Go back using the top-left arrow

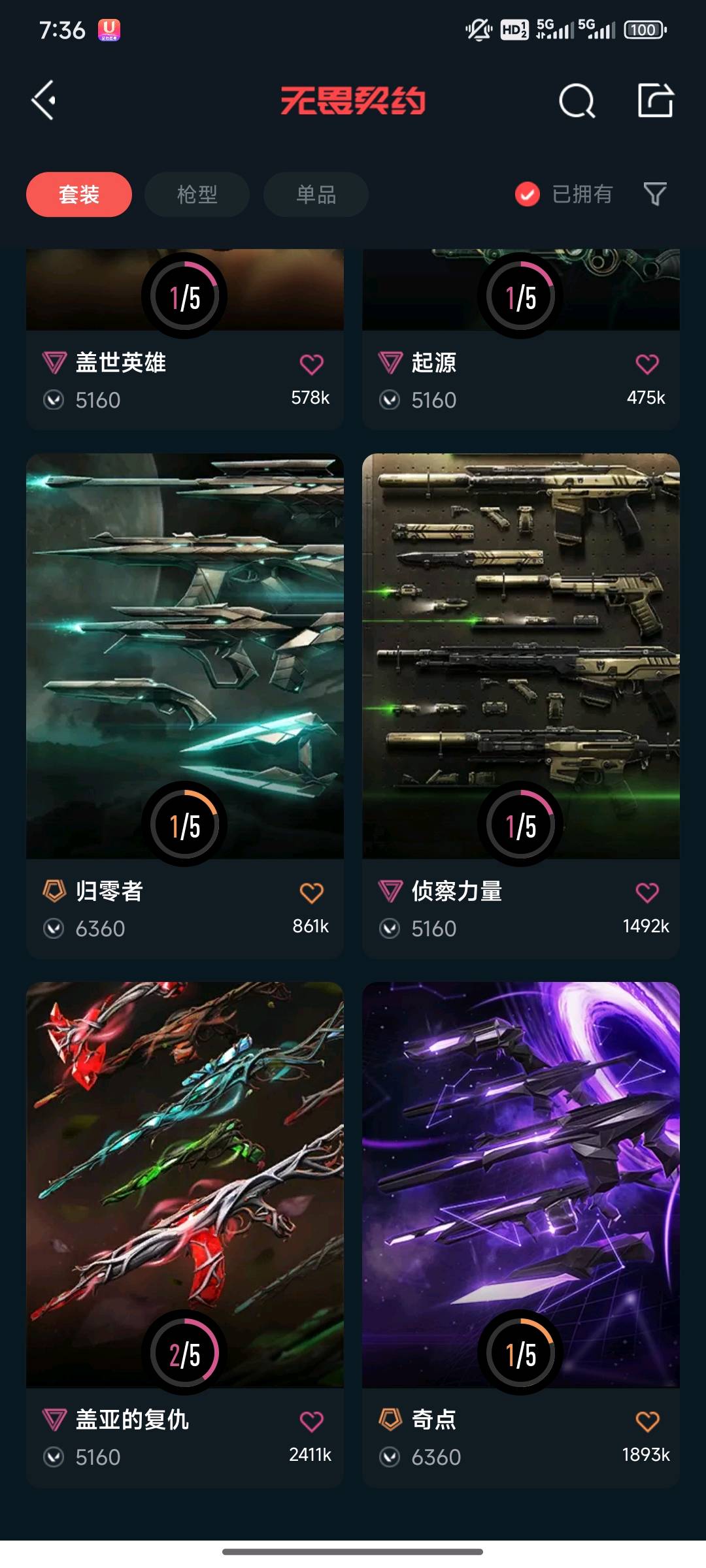click(x=44, y=101)
